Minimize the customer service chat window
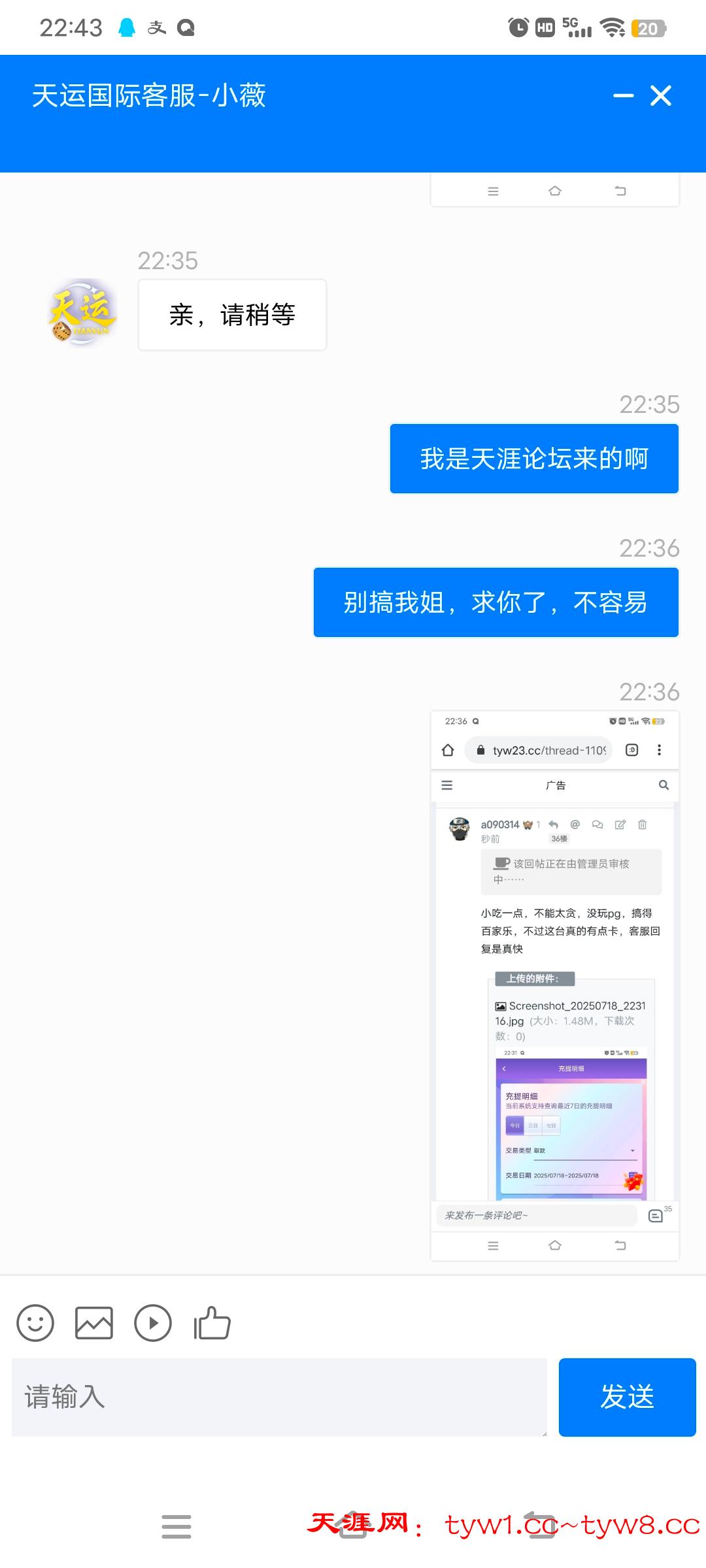 [623, 96]
